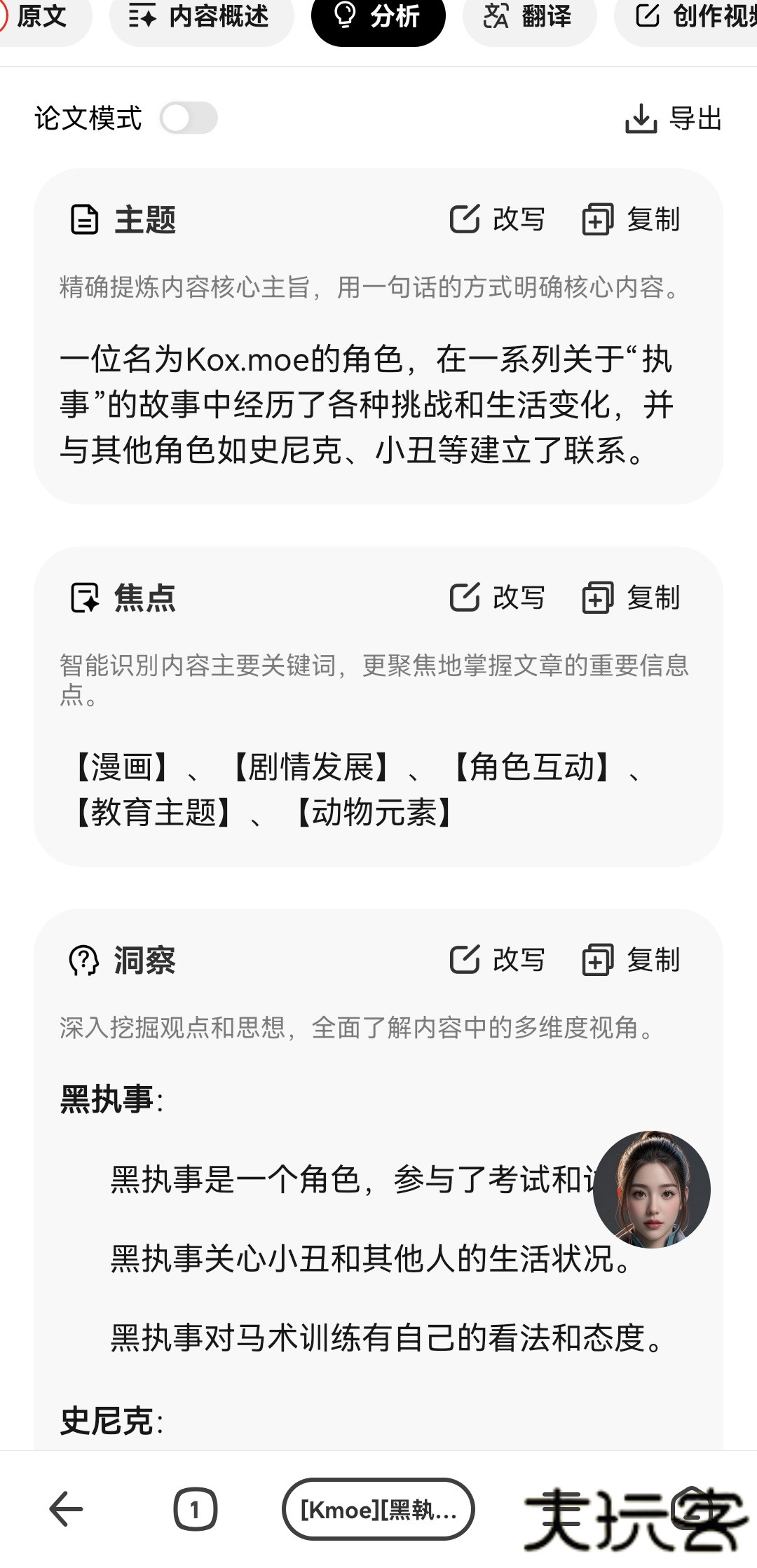Image resolution: width=757 pixels, height=1568 pixels.
Task: Rewrite the 焦点 keywords section
Action: click(497, 598)
